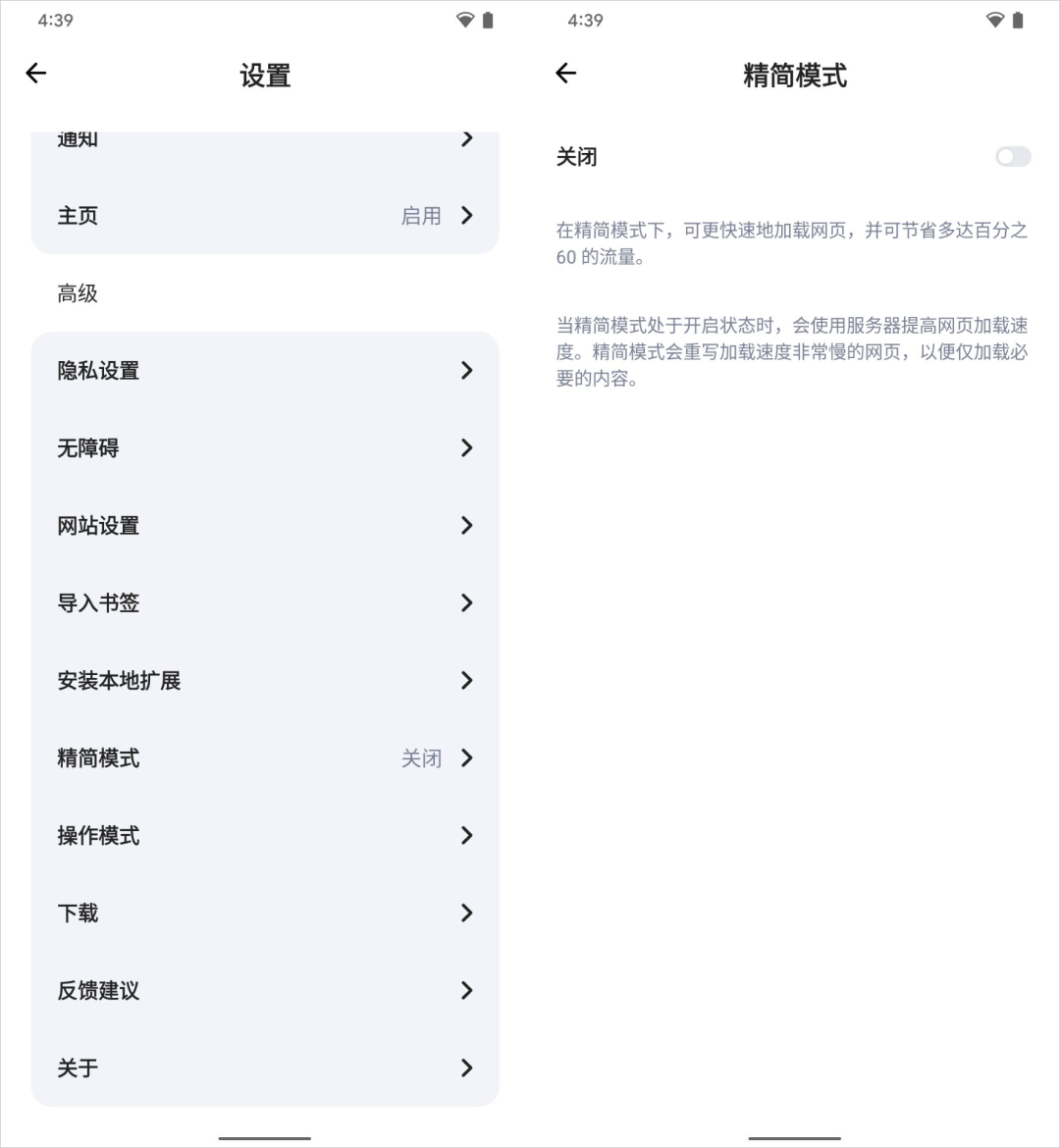This screenshot has height=1148, width=1060.
Task: Open 操作模式
Action: (265, 836)
